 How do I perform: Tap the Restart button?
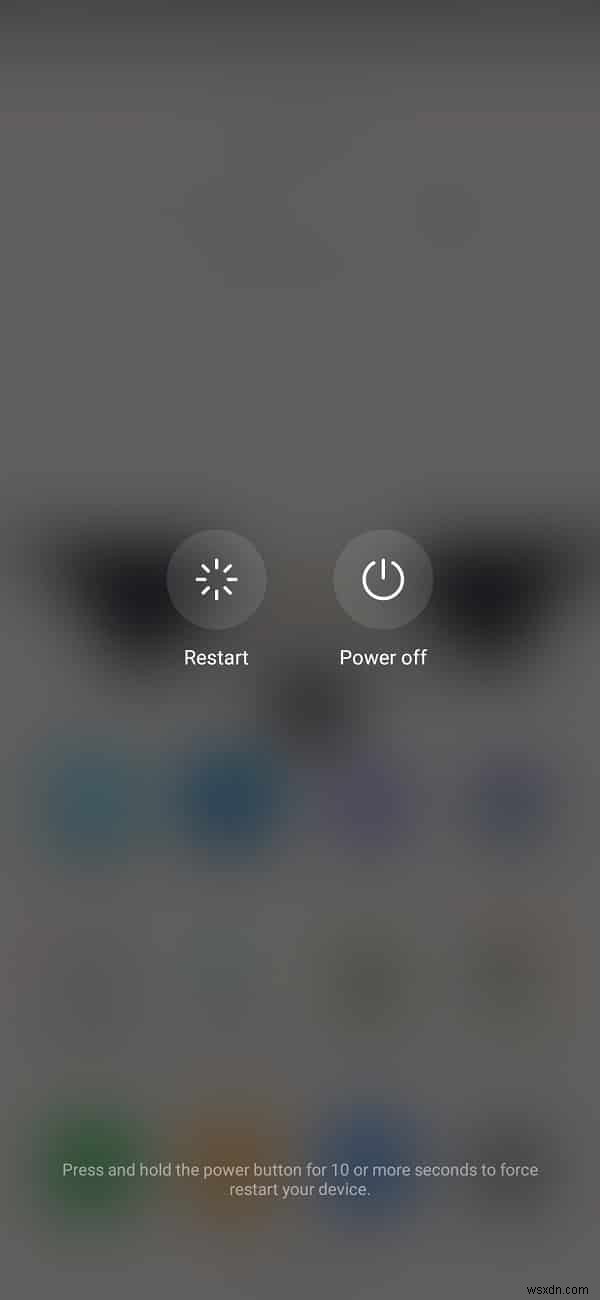216,579
